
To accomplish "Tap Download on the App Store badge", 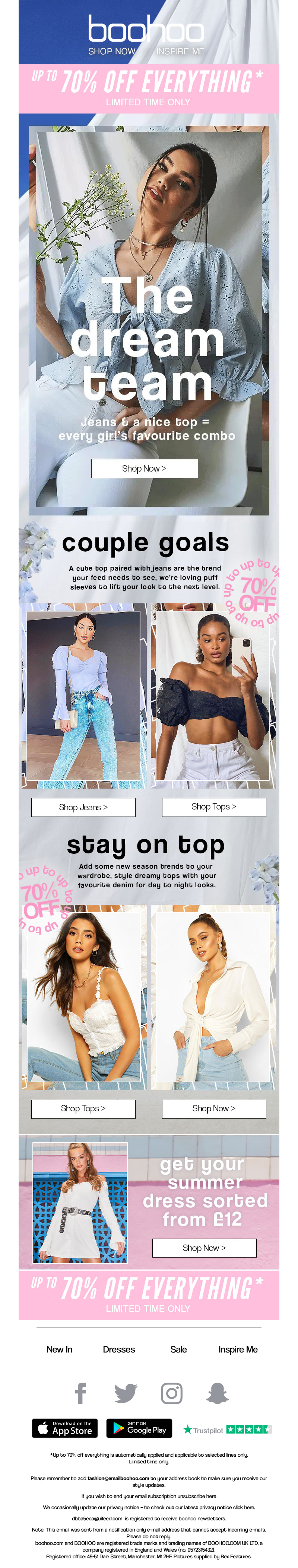I will [64, 1428].
